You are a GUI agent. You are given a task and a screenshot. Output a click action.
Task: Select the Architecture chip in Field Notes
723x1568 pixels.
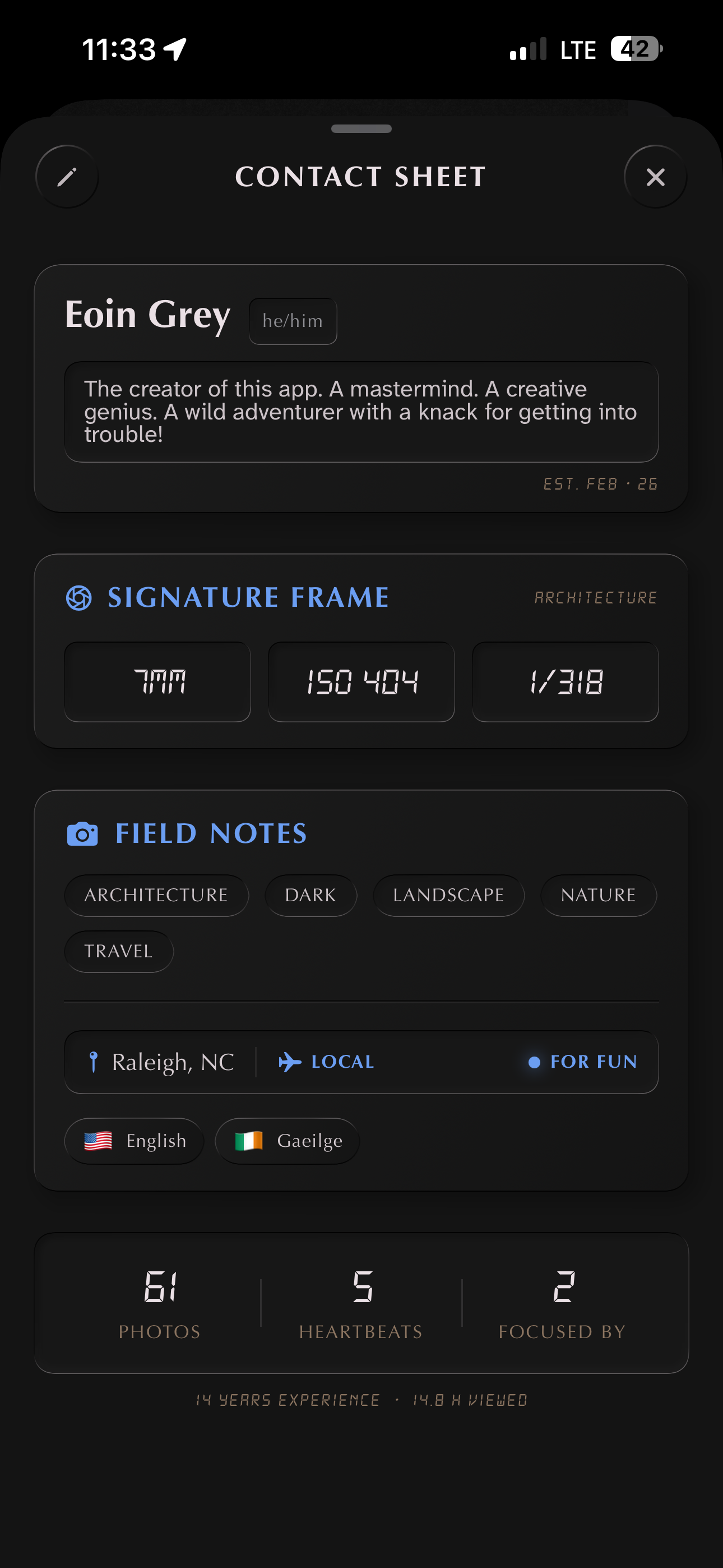pos(156,896)
